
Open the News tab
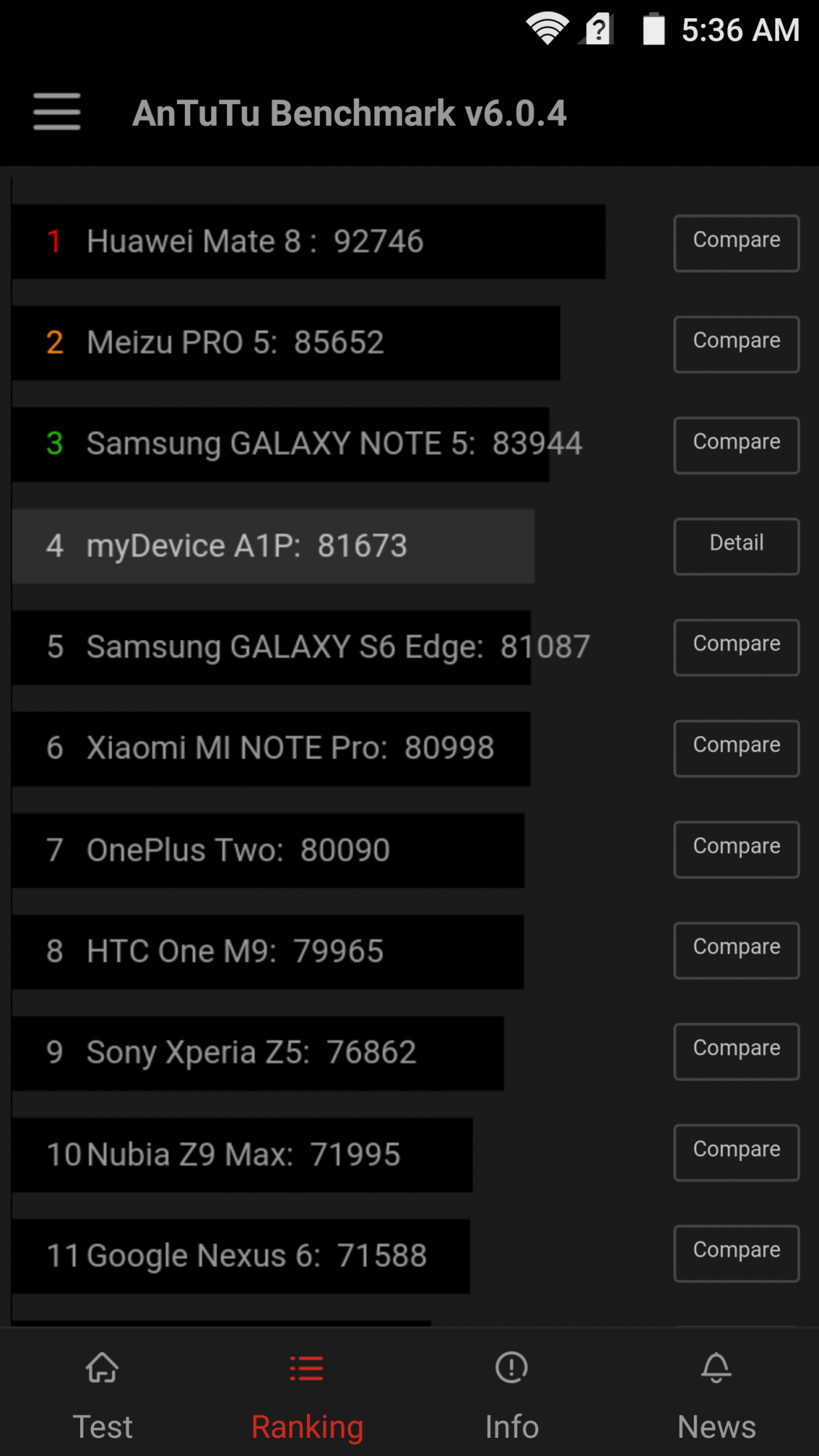716,1395
